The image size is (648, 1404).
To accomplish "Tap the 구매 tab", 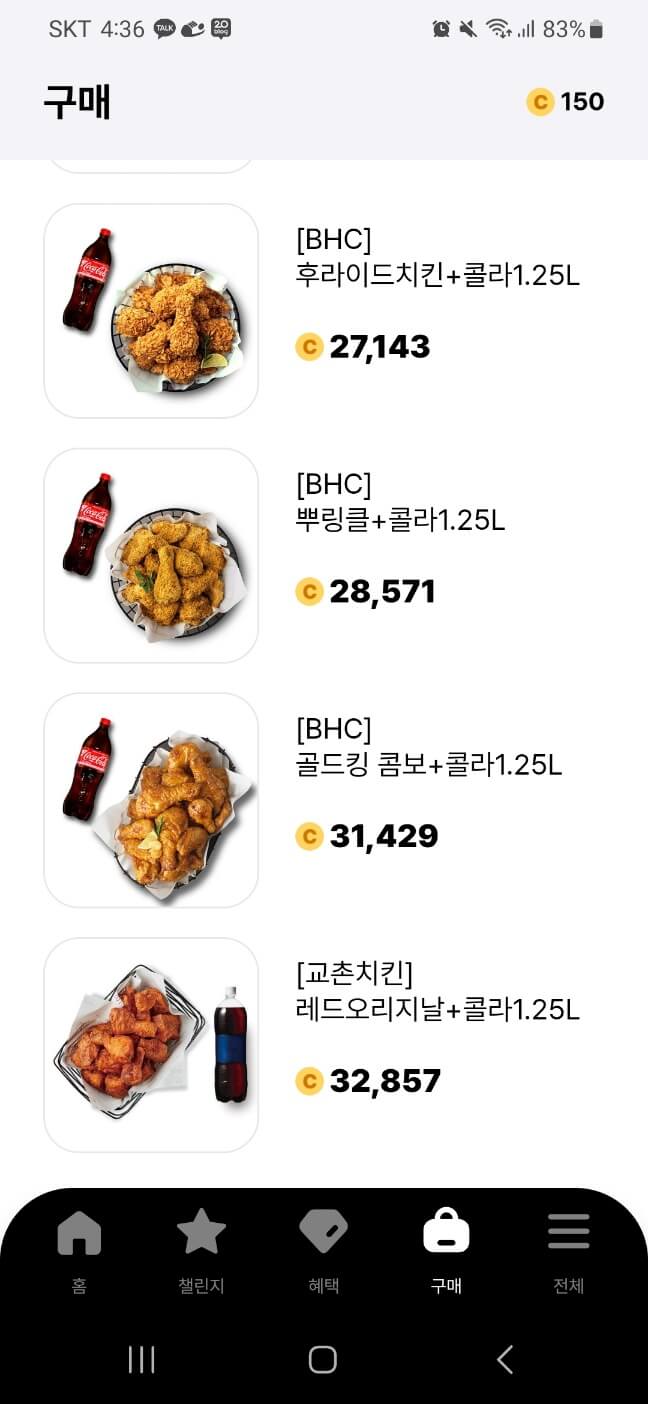I will [446, 1250].
